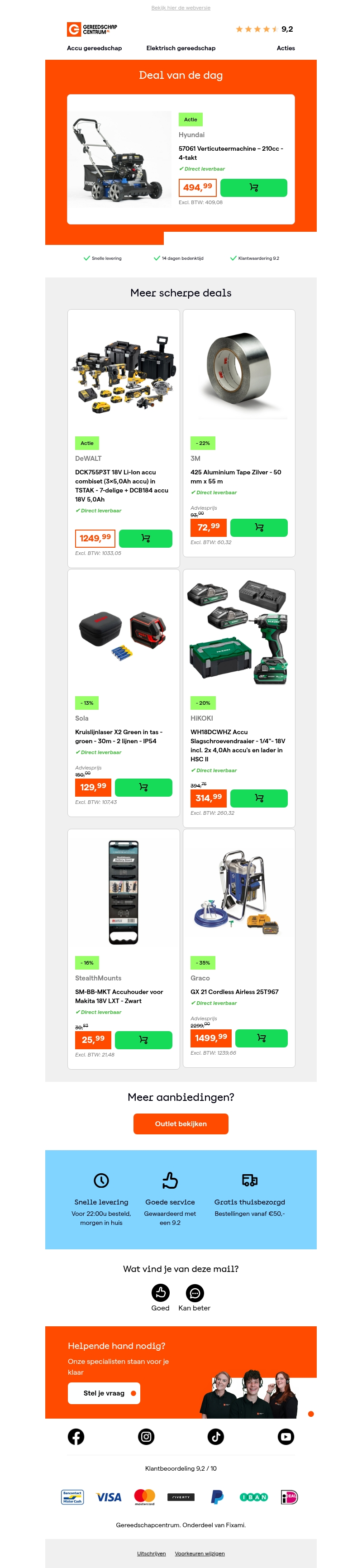Tap Stel je vraag button
This screenshot has height=1568, width=362.
click(x=104, y=1393)
